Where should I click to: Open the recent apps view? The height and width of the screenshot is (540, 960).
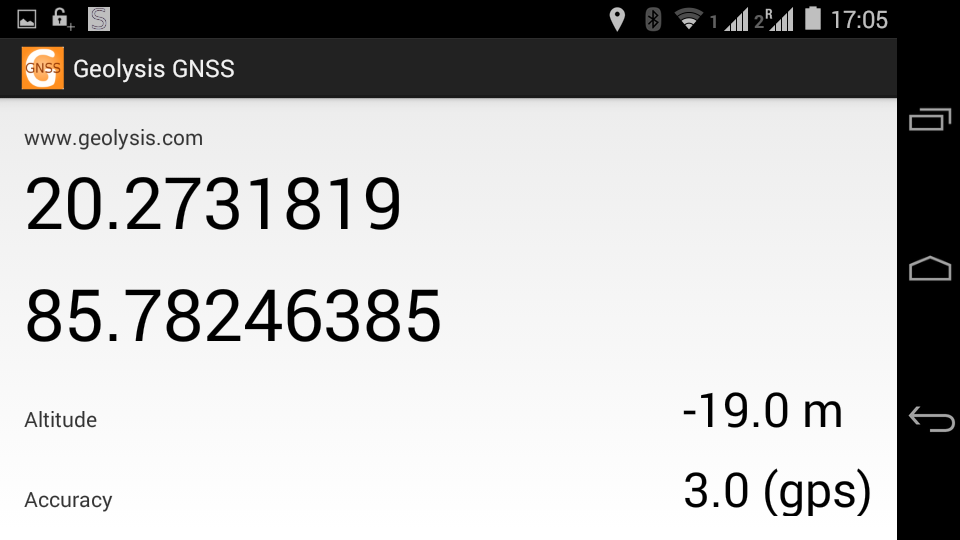coord(929,120)
